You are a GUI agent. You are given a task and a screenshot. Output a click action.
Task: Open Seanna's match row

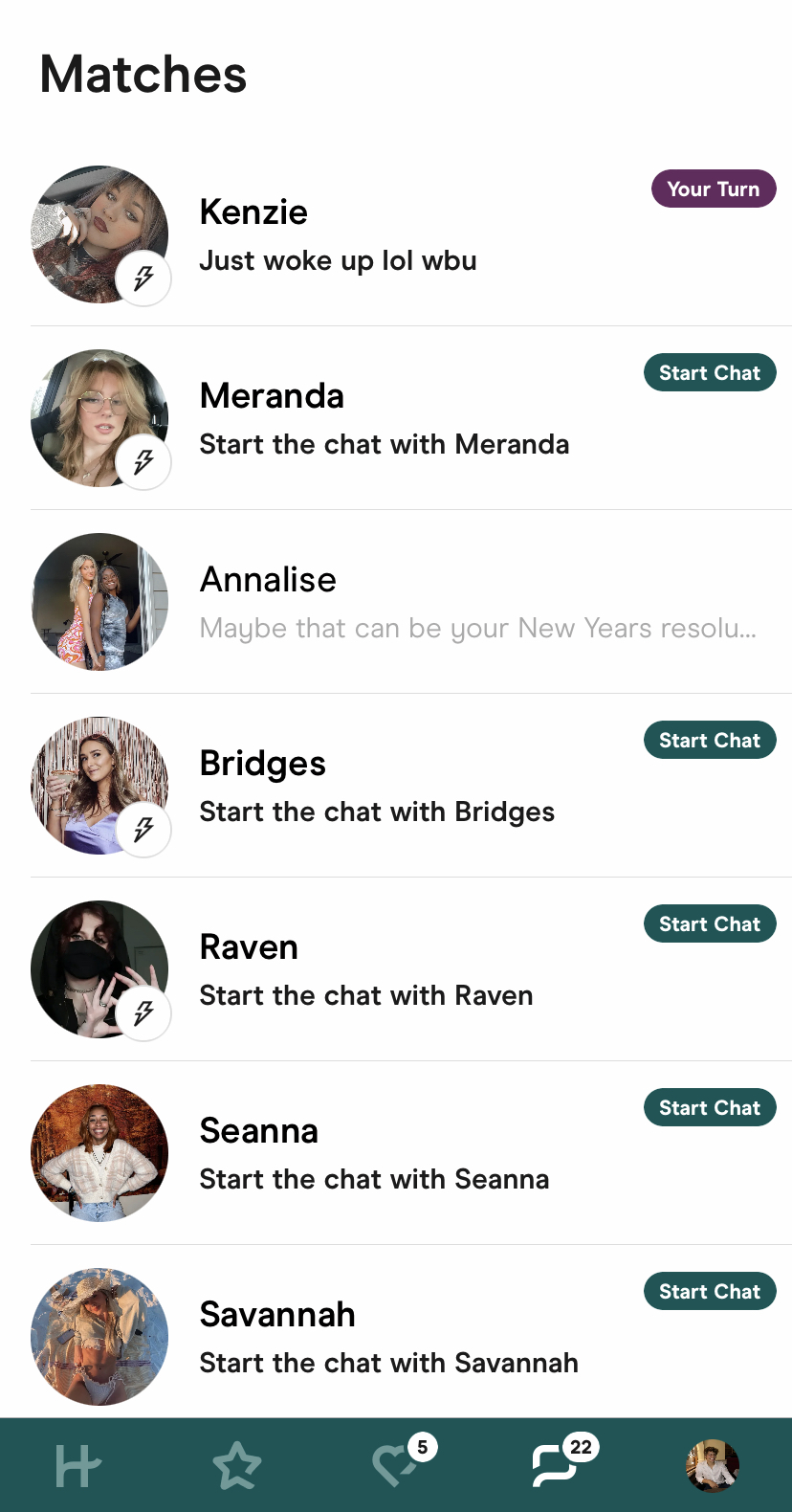411,1153
